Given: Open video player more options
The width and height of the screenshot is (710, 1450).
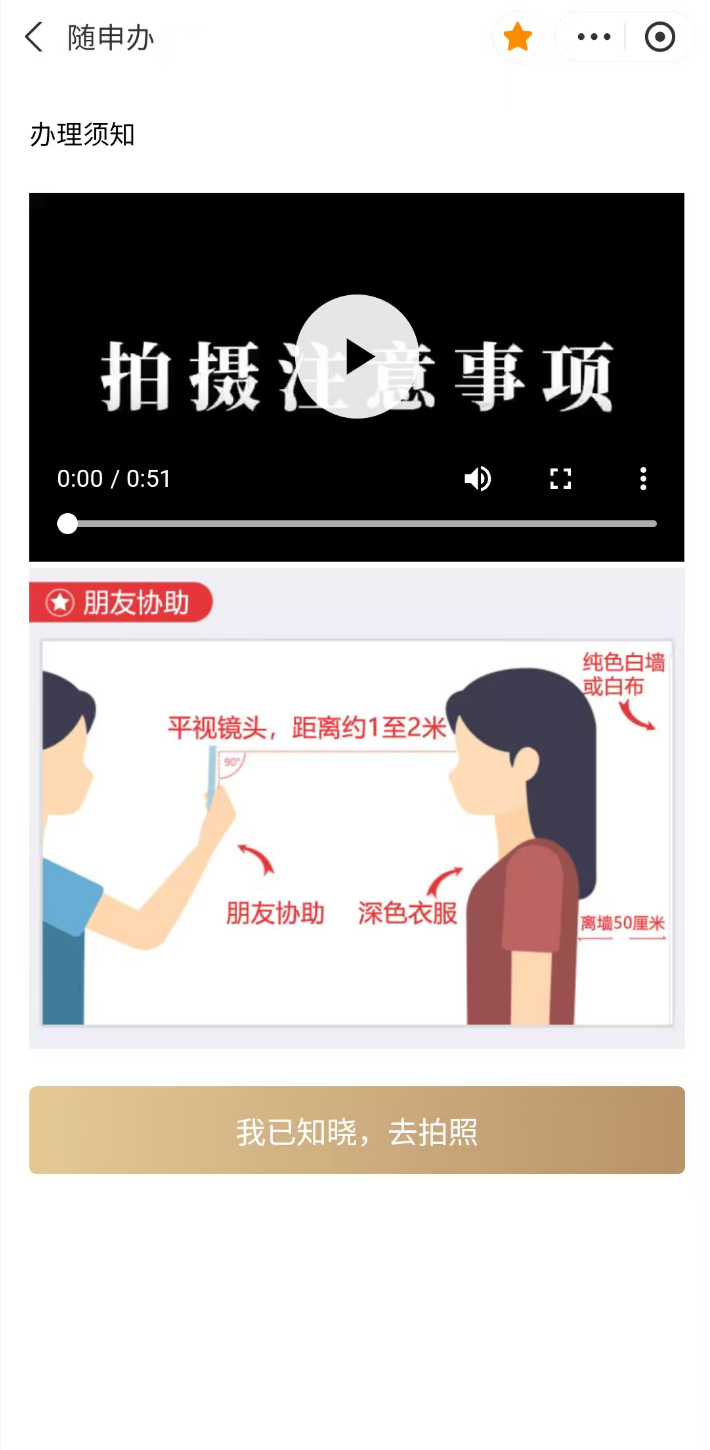Looking at the screenshot, I should click(x=643, y=479).
